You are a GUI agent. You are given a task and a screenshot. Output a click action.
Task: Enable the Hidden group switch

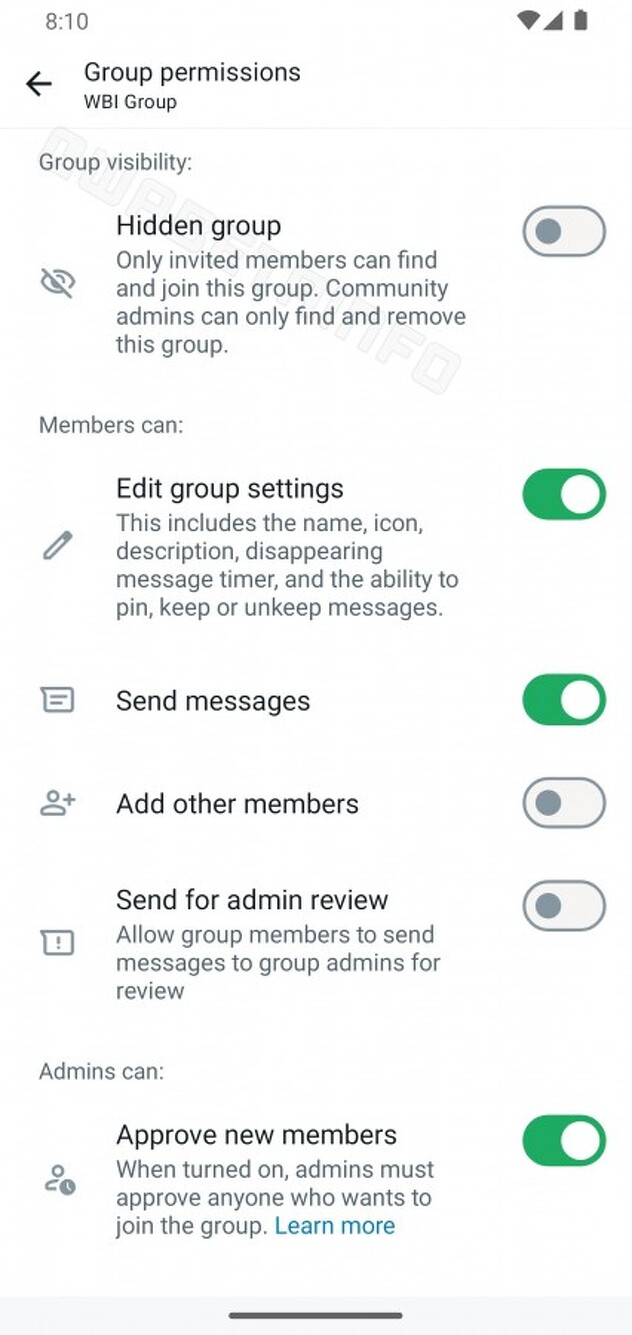tap(564, 232)
